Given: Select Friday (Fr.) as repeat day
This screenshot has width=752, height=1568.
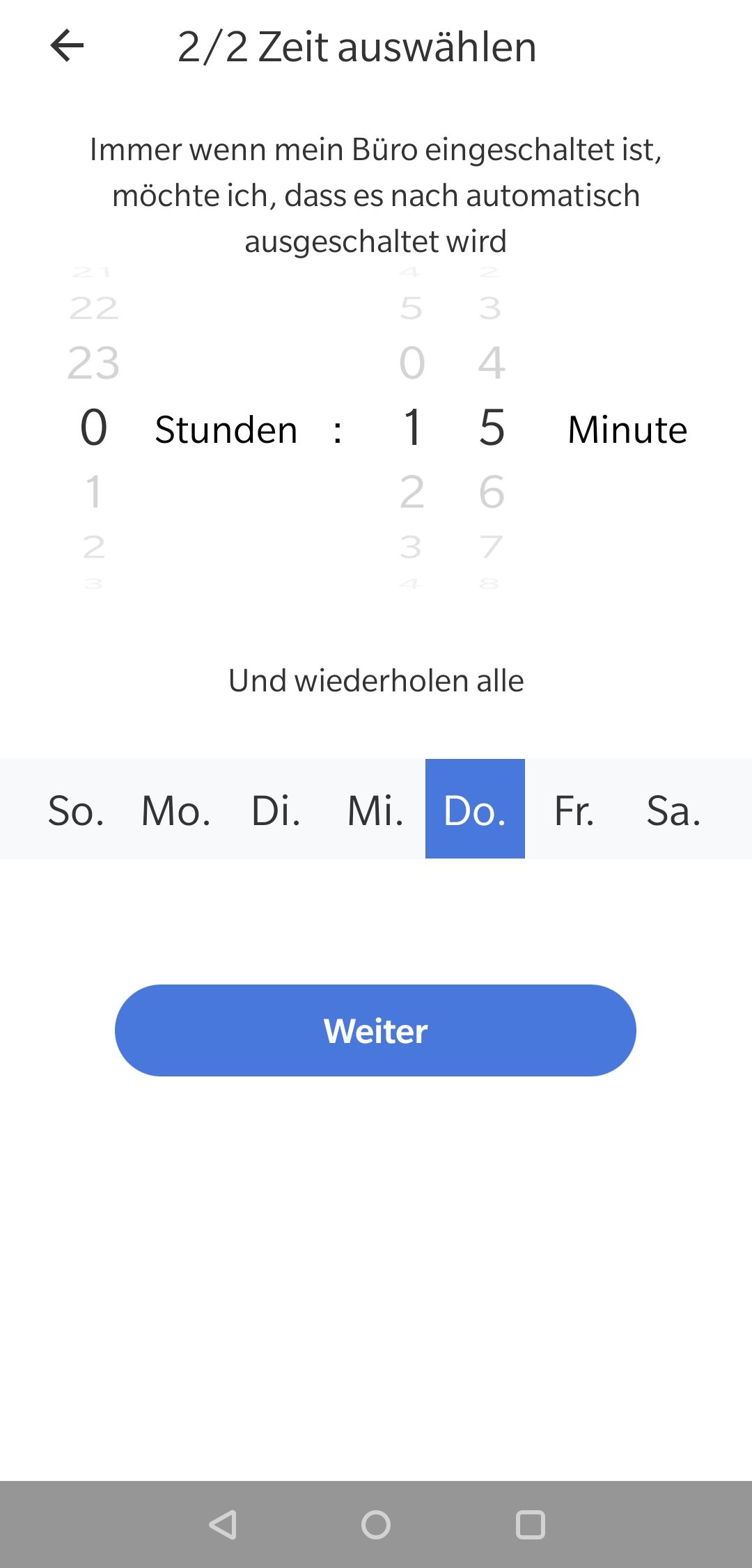Looking at the screenshot, I should tap(574, 810).
